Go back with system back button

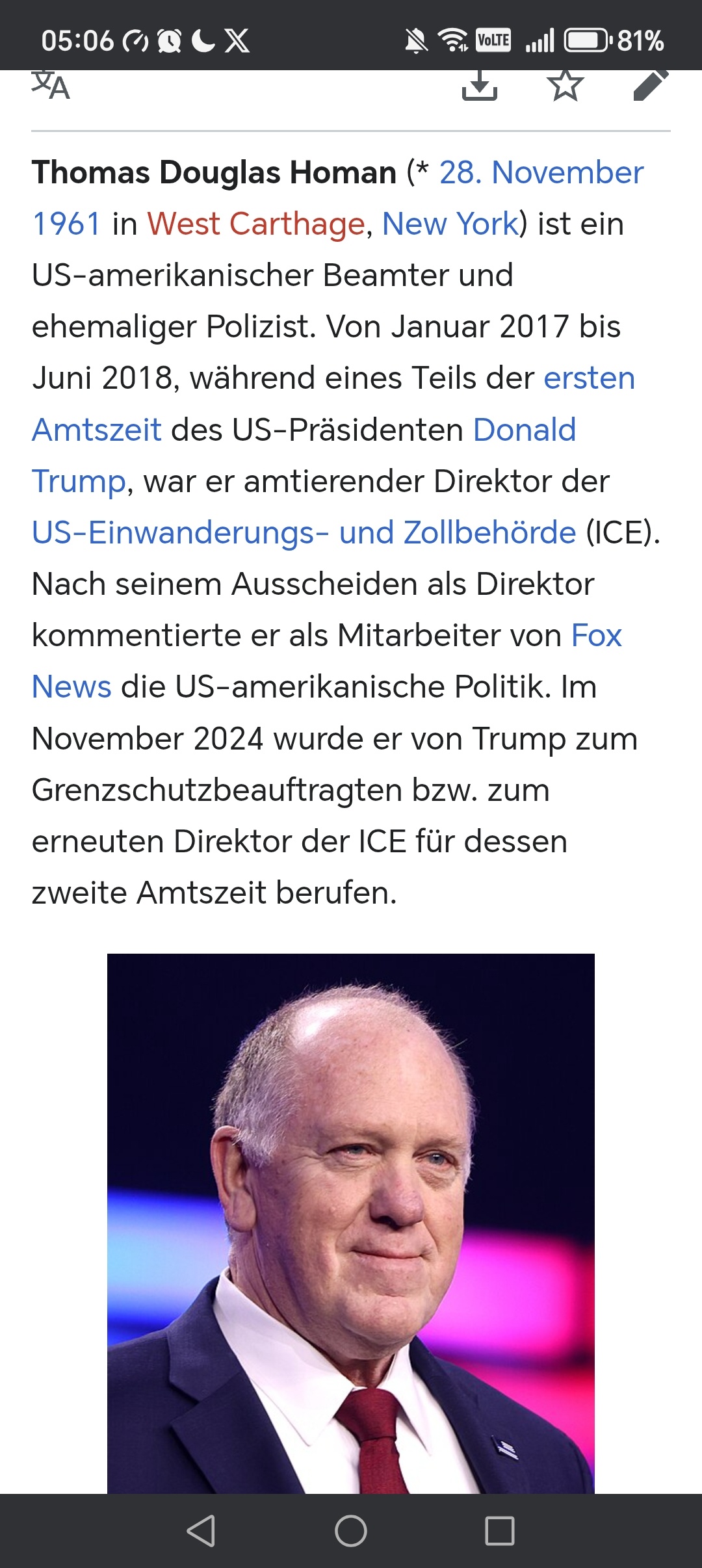coord(201,1530)
